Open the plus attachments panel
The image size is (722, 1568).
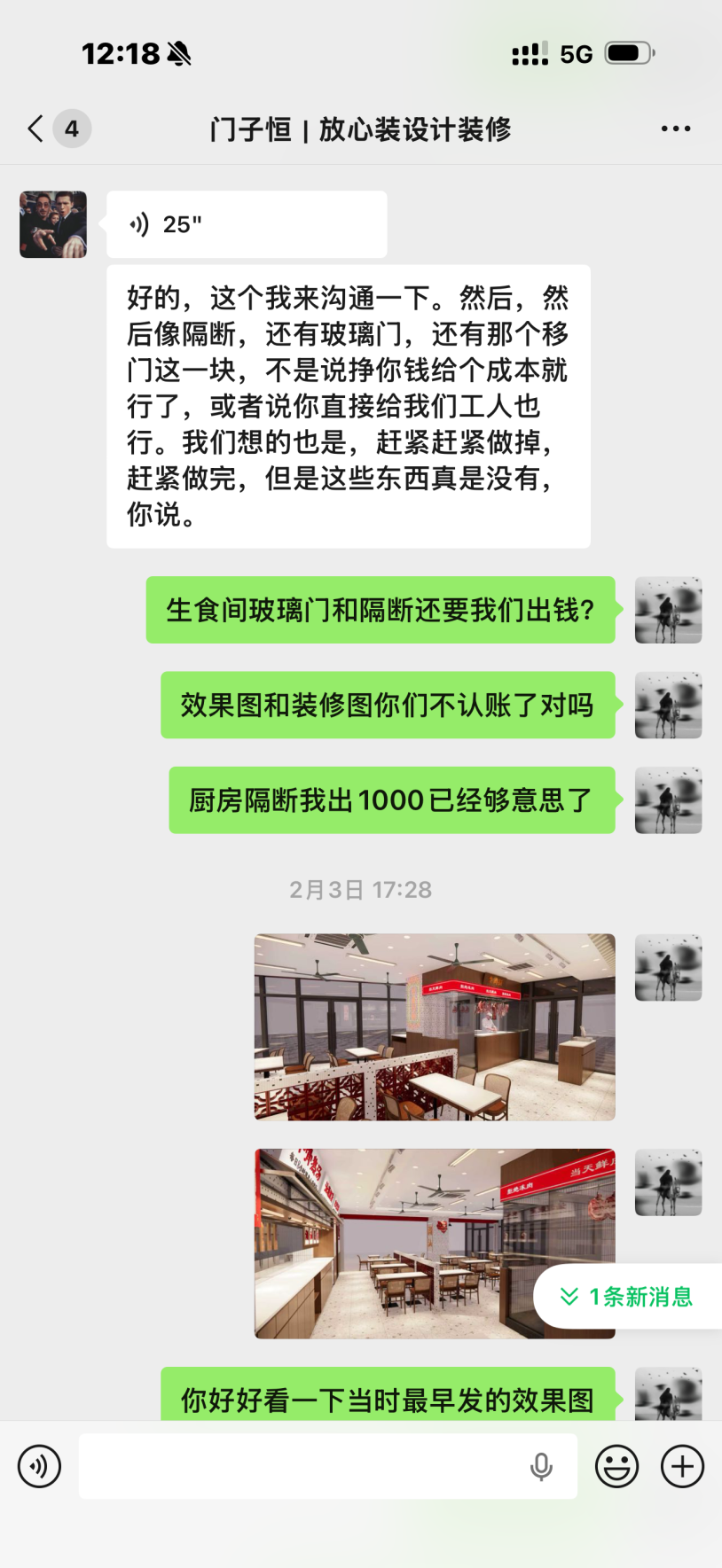point(682,1466)
